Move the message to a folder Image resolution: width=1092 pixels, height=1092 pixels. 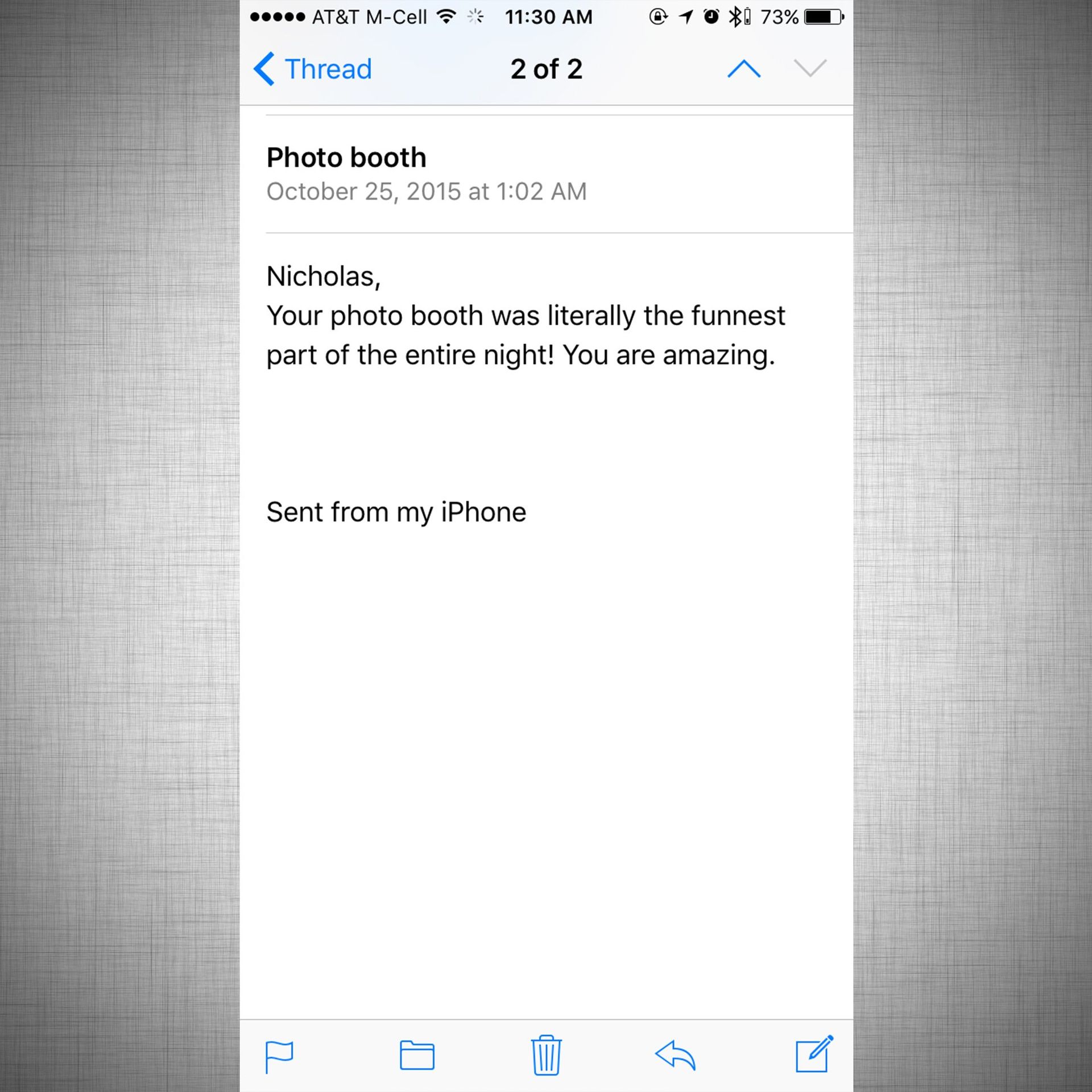tap(417, 1056)
